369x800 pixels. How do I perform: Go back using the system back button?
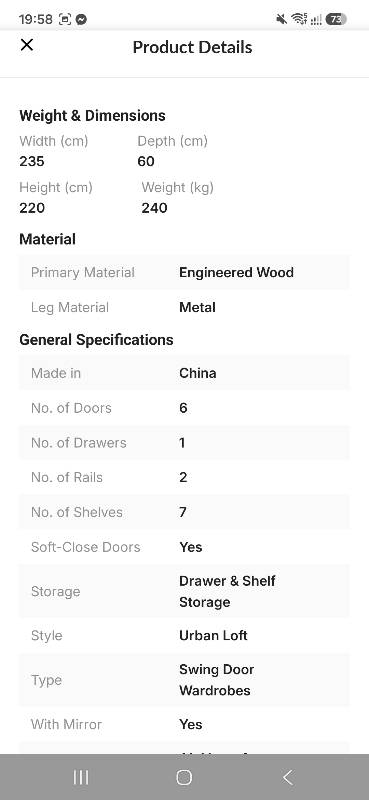coord(288,777)
